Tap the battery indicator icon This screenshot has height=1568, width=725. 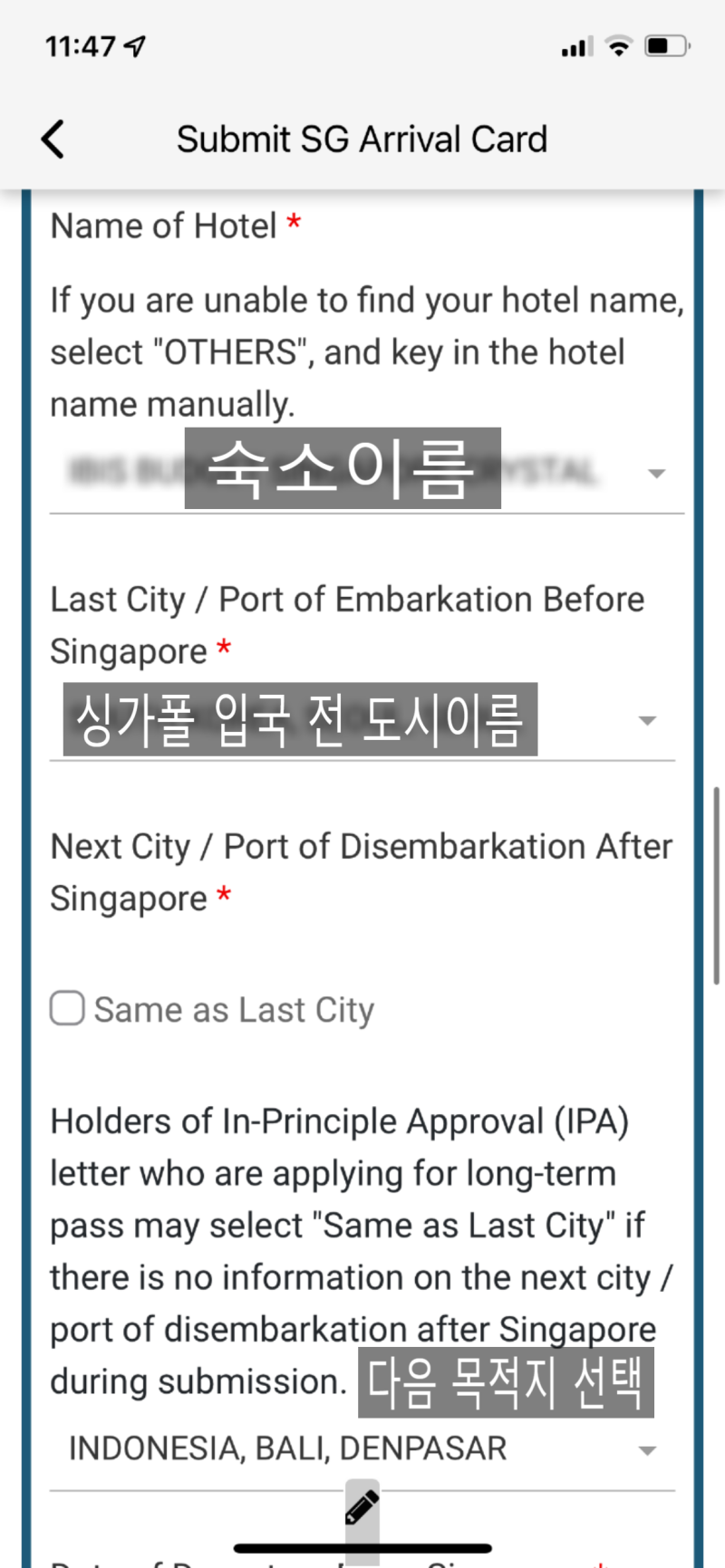click(665, 45)
